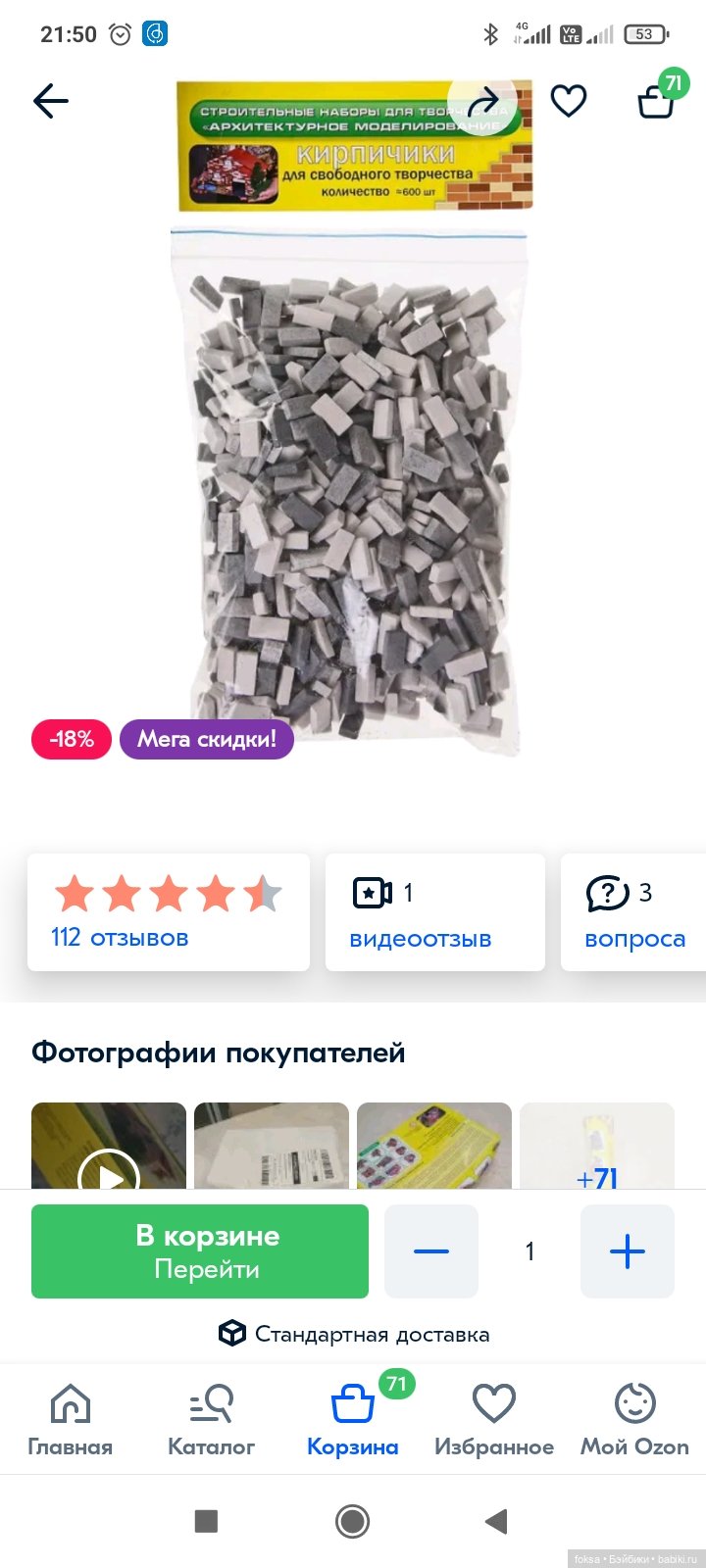
Task: Rate product via the star rating row
Action: coord(169,893)
